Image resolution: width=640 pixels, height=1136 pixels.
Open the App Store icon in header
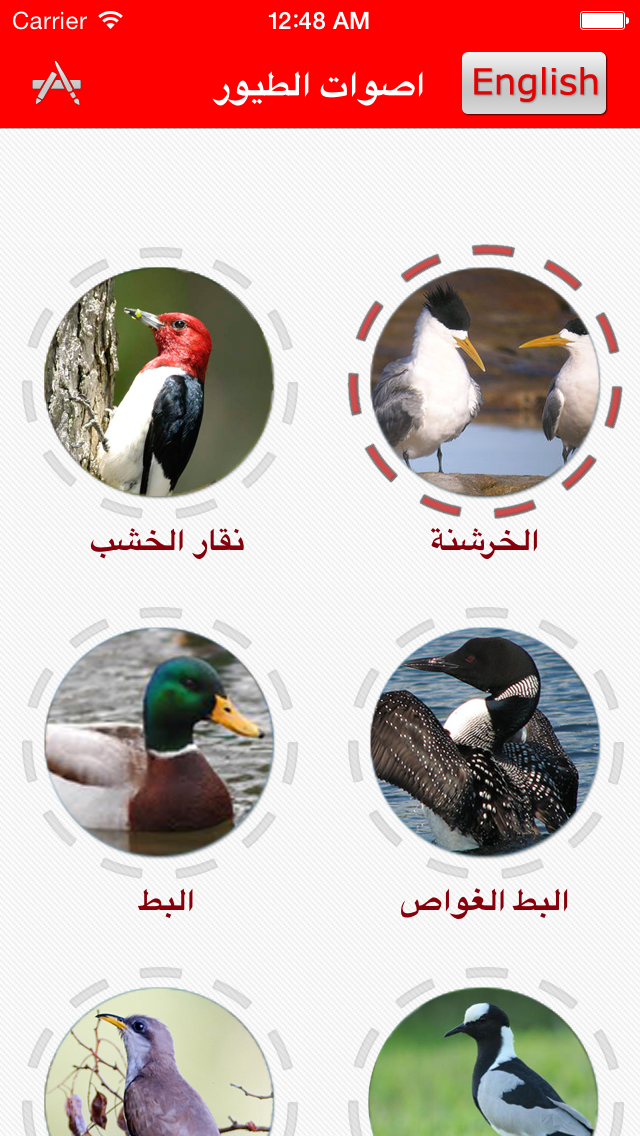[57, 83]
